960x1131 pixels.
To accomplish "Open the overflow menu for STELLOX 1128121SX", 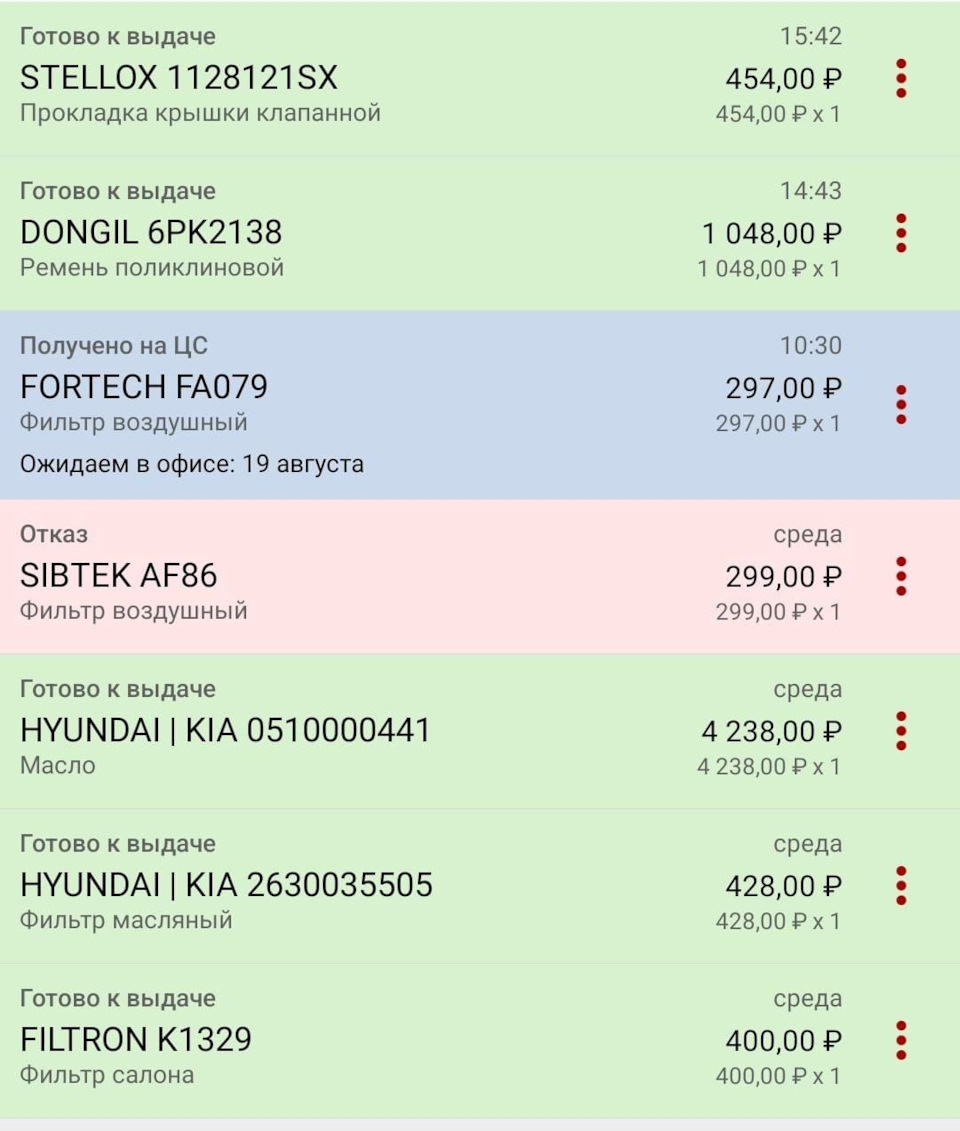I will [x=901, y=78].
